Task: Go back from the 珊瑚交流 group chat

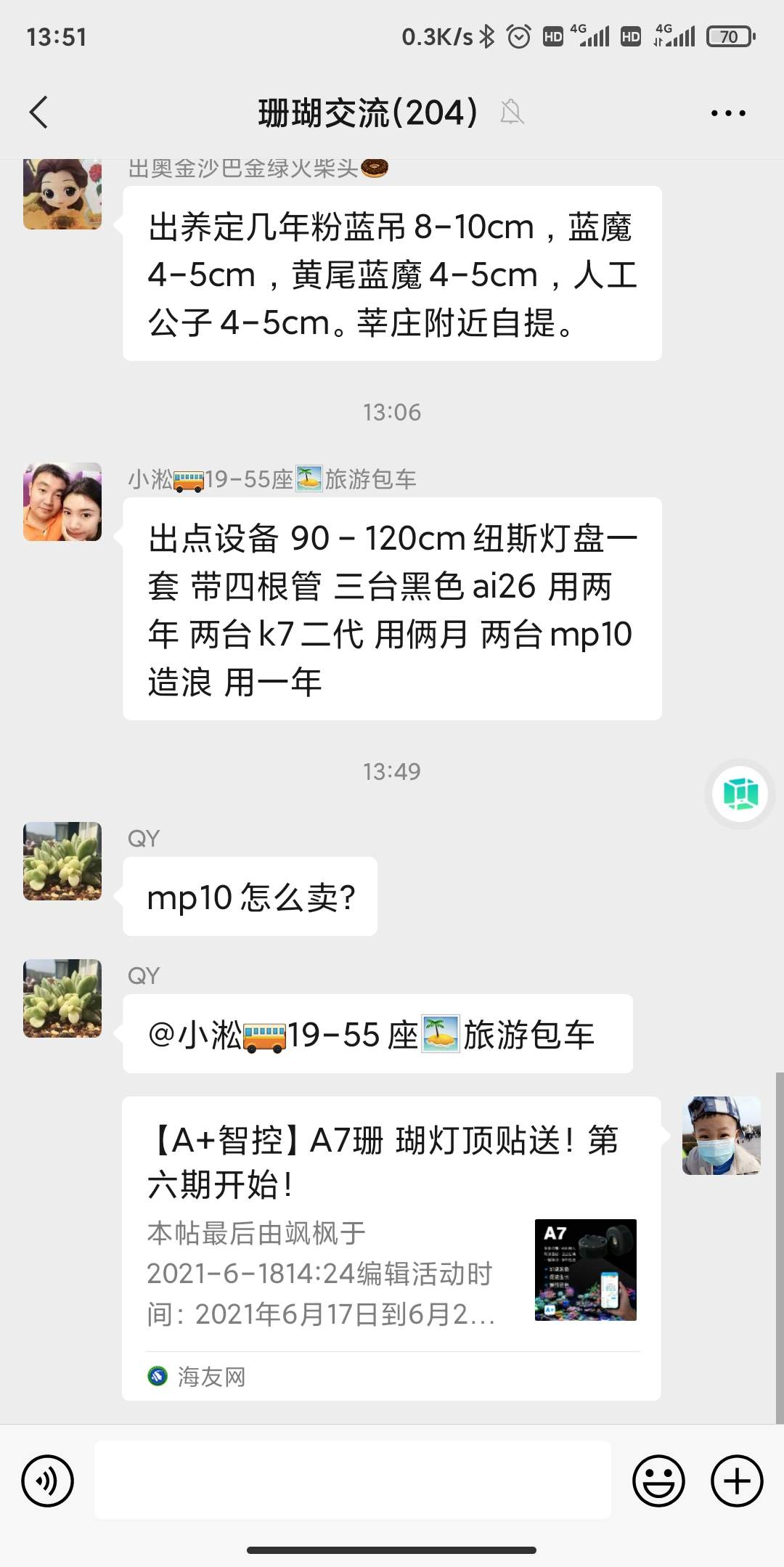Action: click(x=39, y=113)
